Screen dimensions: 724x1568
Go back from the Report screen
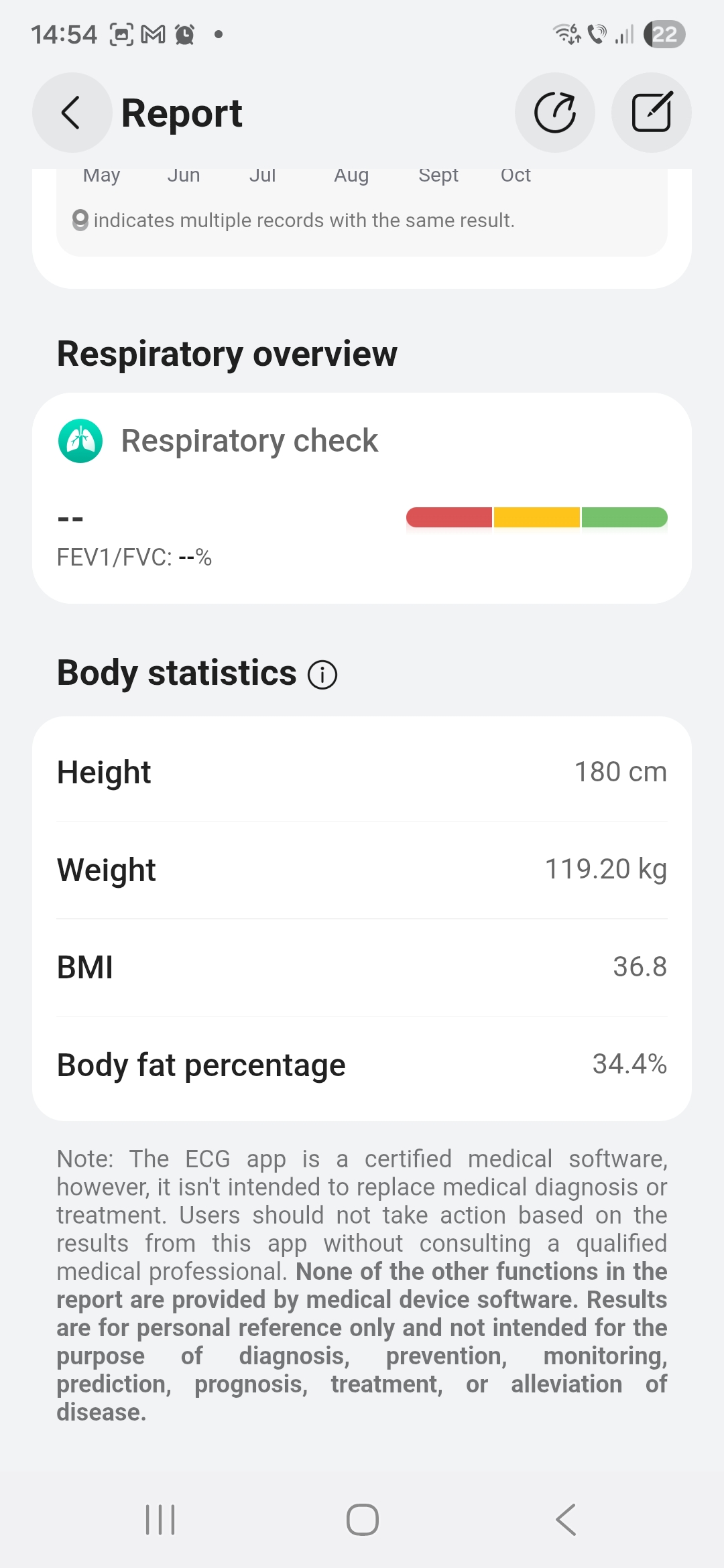pyautogui.click(x=72, y=113)
